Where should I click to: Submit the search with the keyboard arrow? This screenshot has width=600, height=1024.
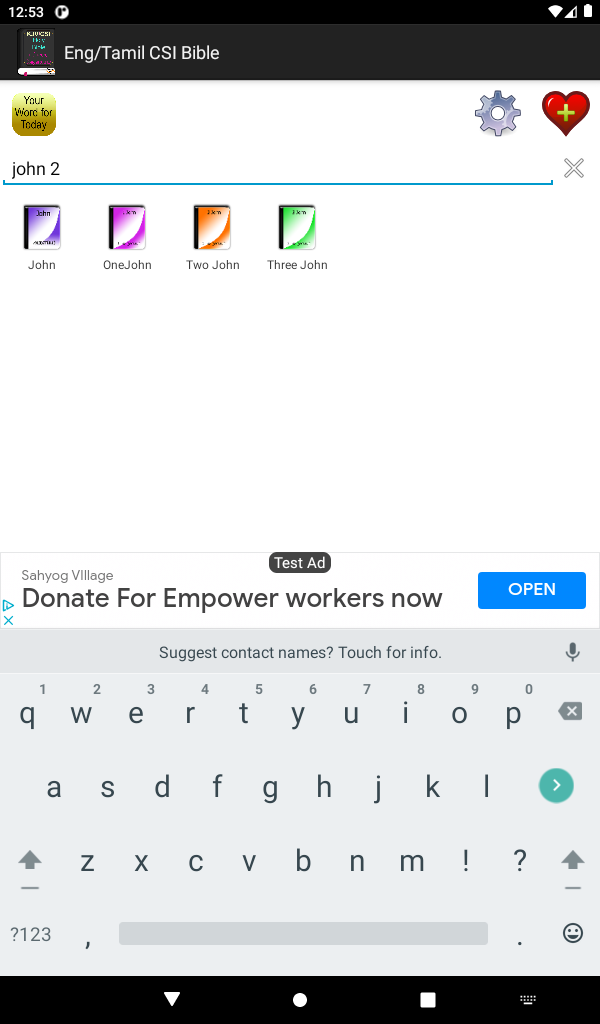click(x=556, y=786)
